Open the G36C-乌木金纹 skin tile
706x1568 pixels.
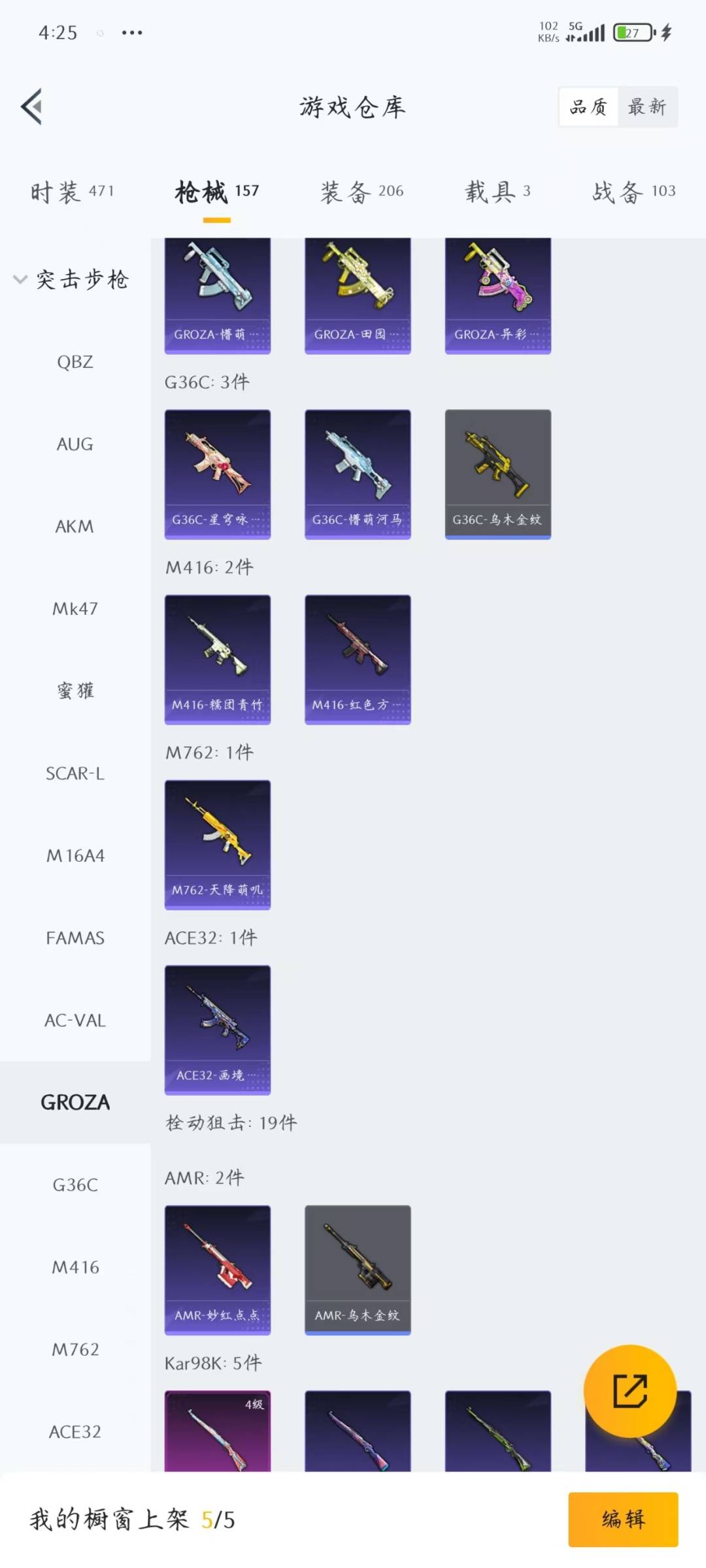(497, 474)
